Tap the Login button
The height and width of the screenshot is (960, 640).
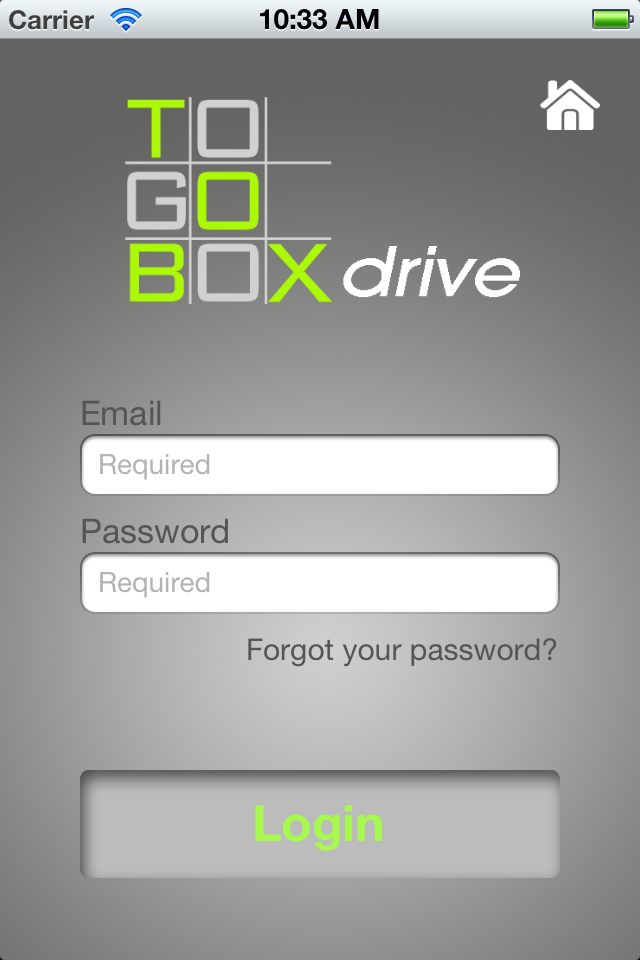tap(319, 824)
